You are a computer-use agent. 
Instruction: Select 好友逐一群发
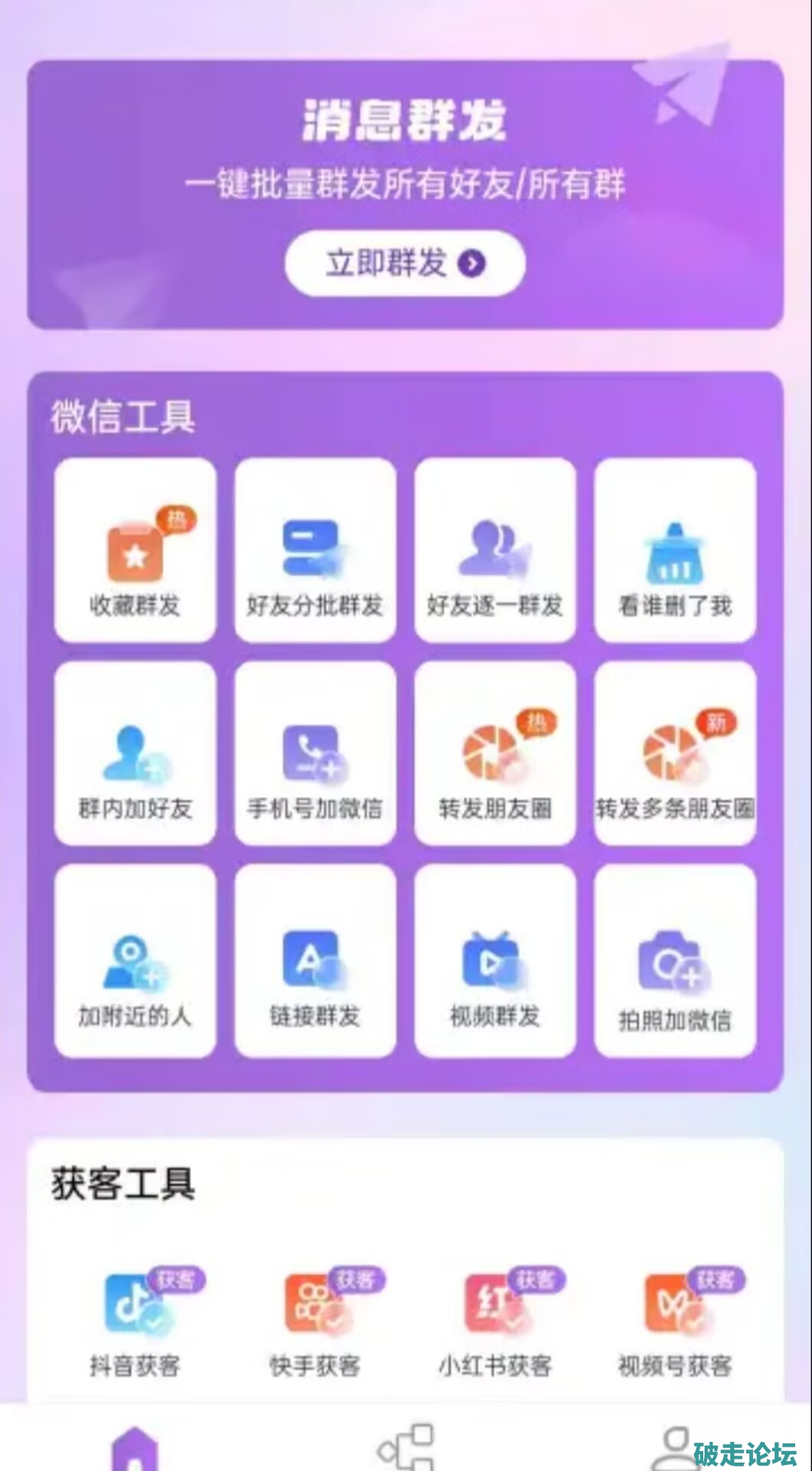pos(495,550)
